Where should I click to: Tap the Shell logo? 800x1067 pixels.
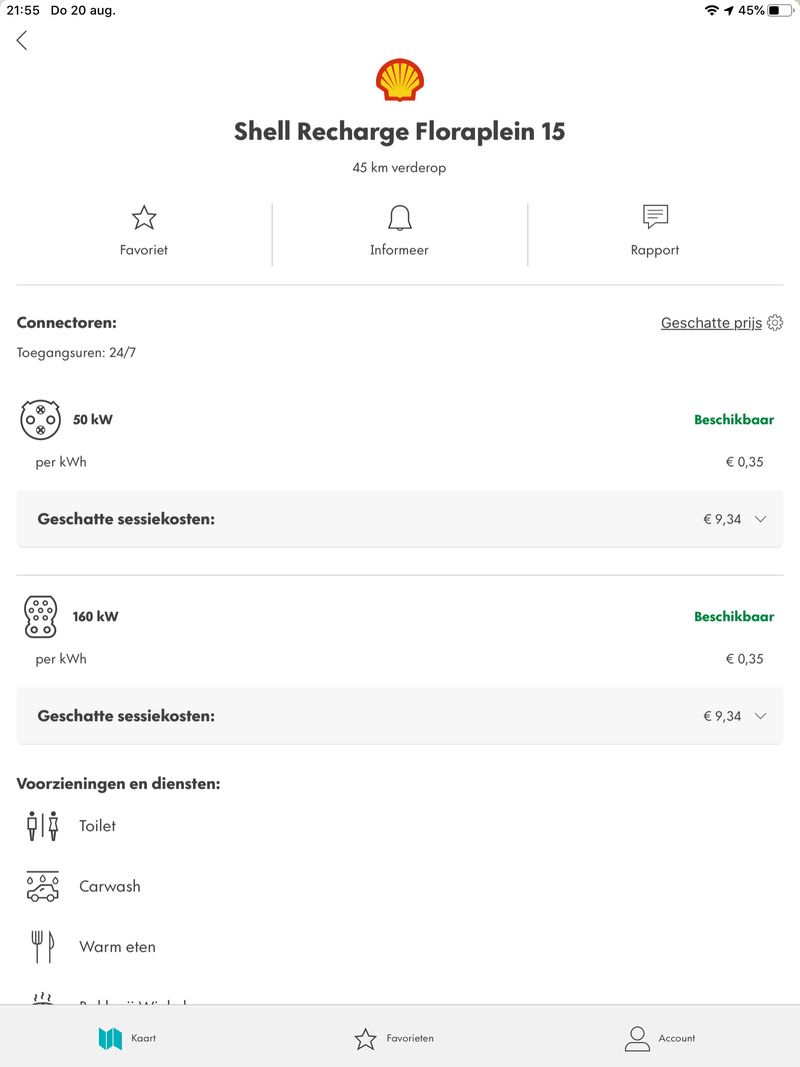(x=399, y=81)
